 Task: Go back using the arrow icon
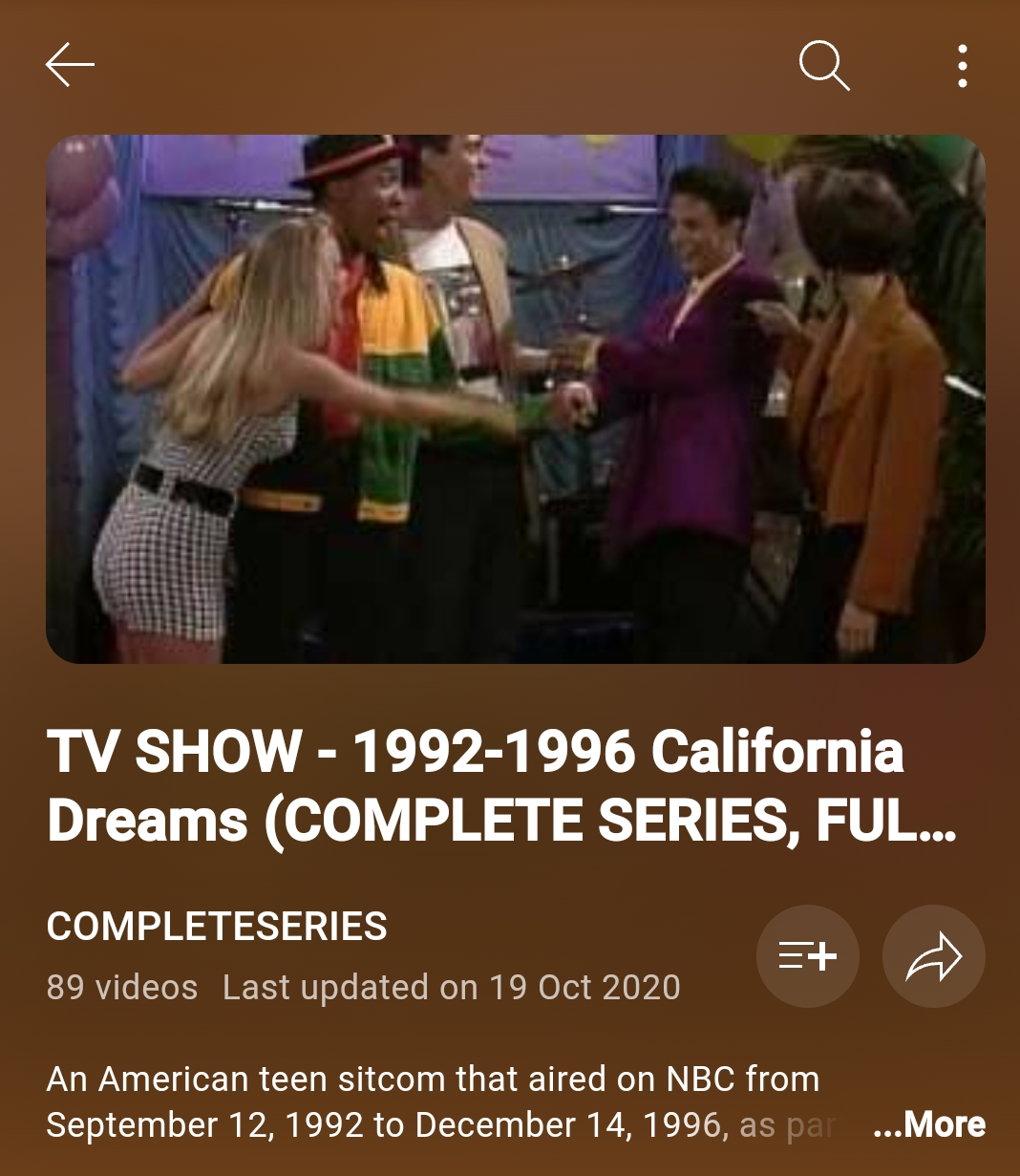coord(70,65)
